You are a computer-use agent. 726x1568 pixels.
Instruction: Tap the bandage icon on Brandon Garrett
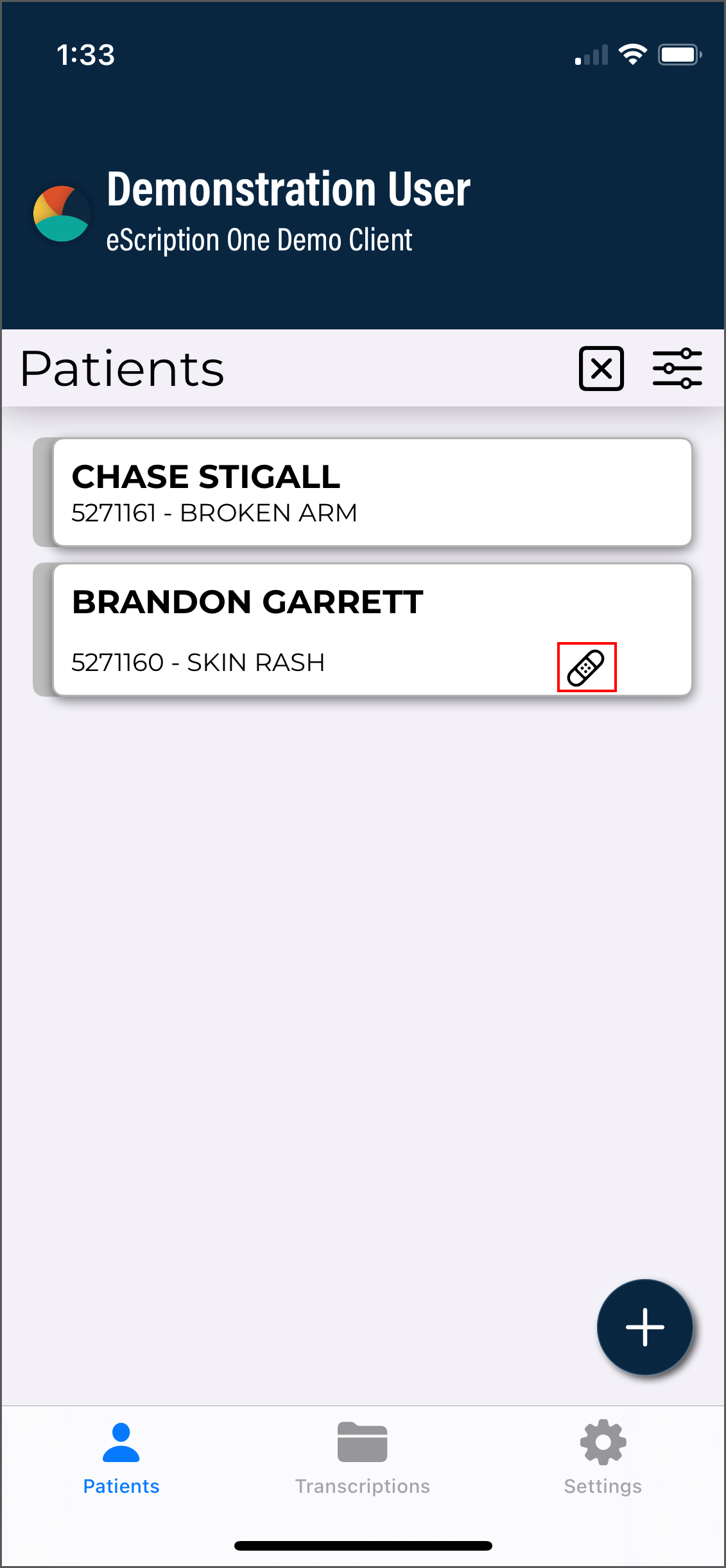[x=586, y=667]
